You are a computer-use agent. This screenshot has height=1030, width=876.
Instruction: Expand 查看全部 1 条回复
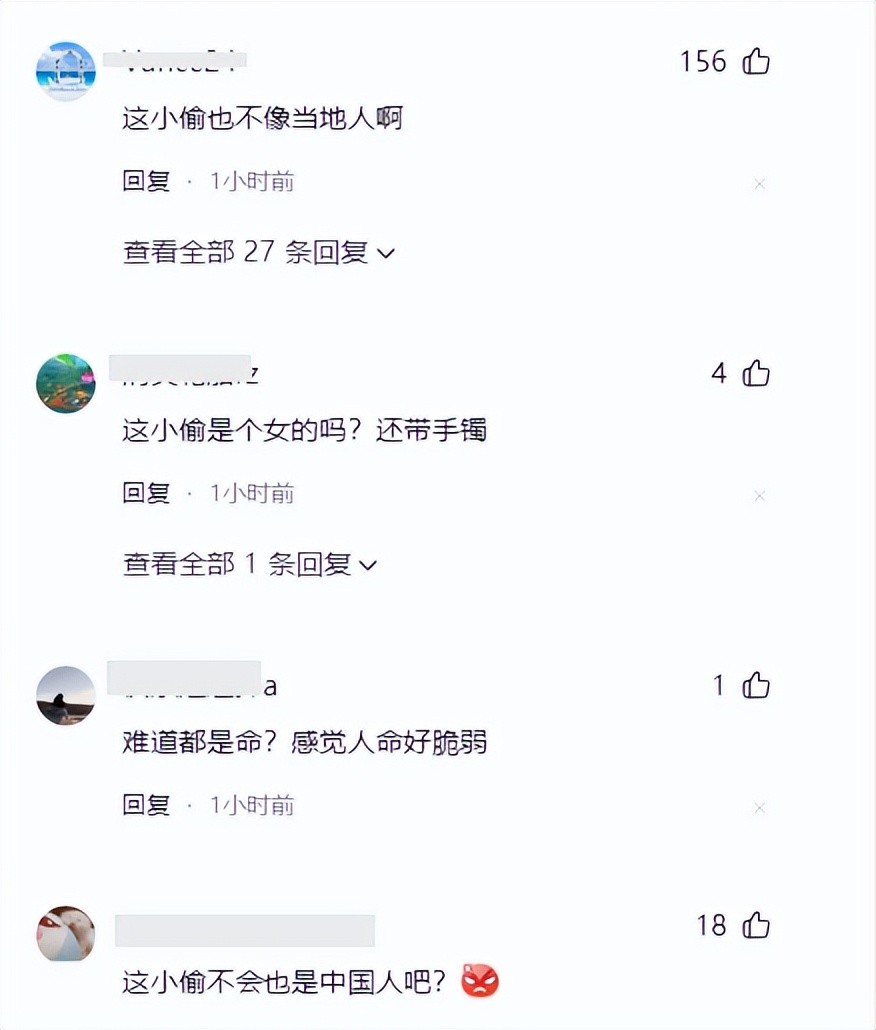coord(249,564)
